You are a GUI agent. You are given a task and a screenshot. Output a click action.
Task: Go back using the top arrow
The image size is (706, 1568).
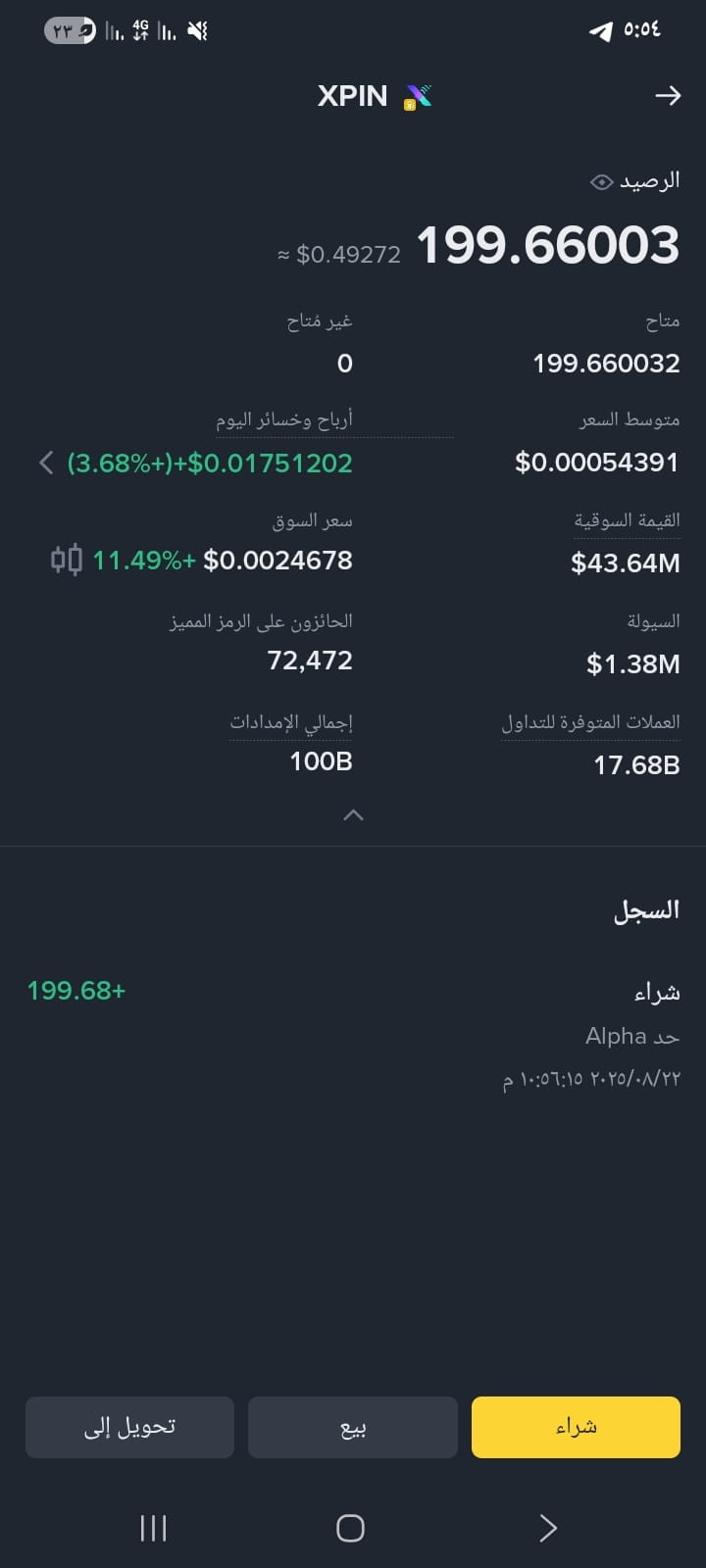[x=668, y=95]
